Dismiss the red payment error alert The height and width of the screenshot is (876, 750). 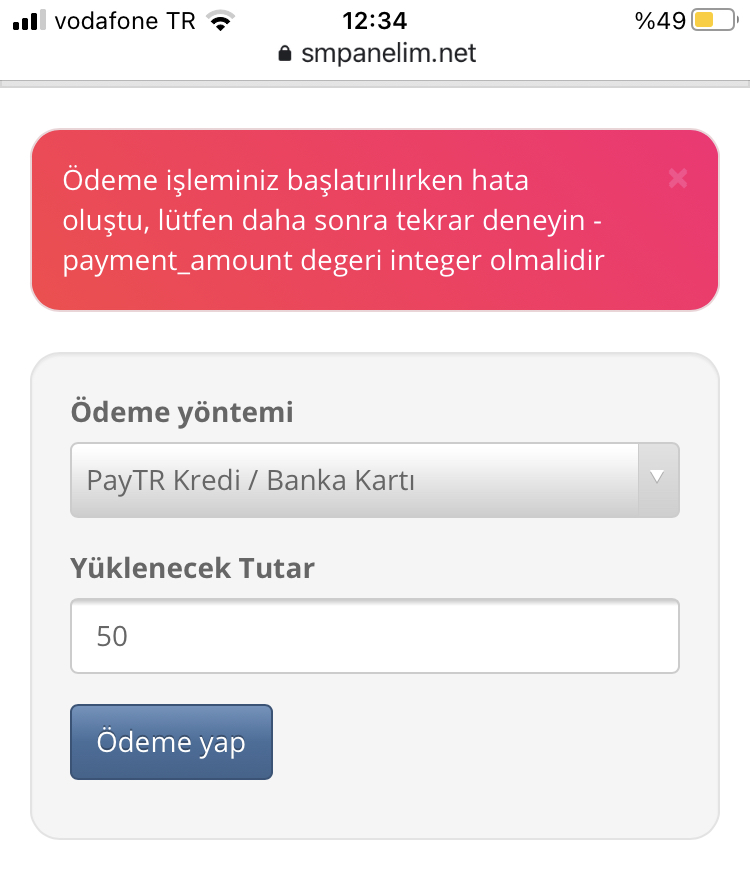pyautogui.click(x=677, y=178)
